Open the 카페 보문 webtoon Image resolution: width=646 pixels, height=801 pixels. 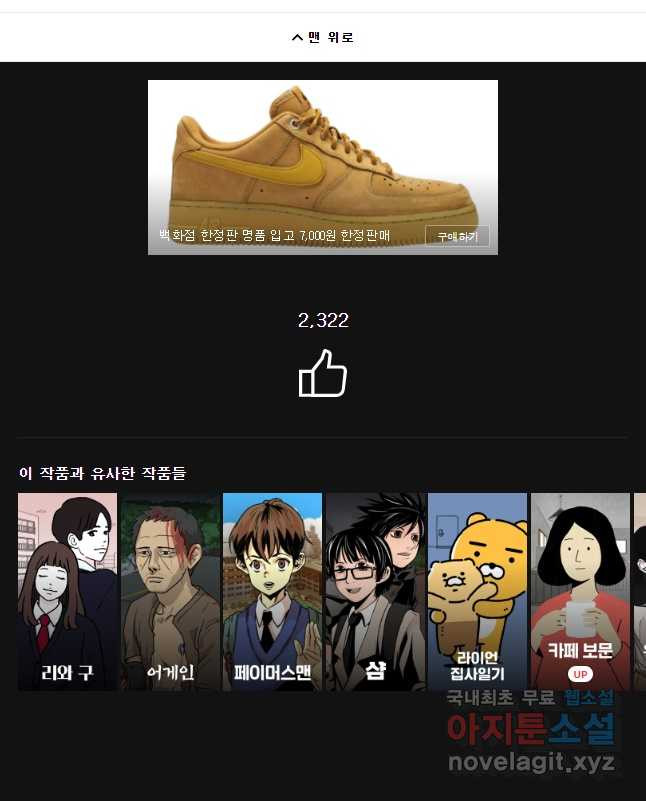coord(580,591)
